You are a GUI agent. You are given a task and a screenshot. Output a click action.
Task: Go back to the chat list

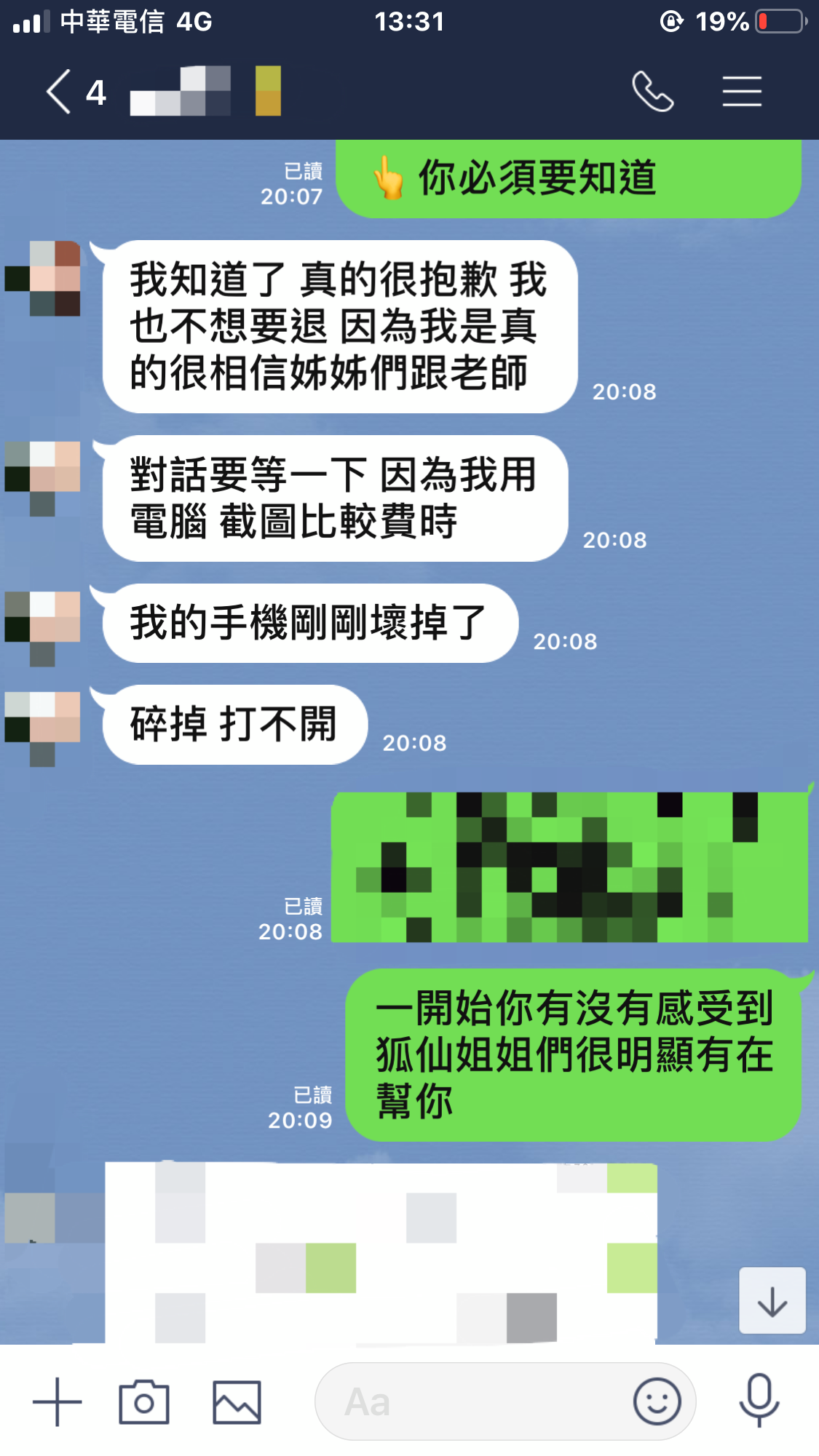tap(60, 92)
